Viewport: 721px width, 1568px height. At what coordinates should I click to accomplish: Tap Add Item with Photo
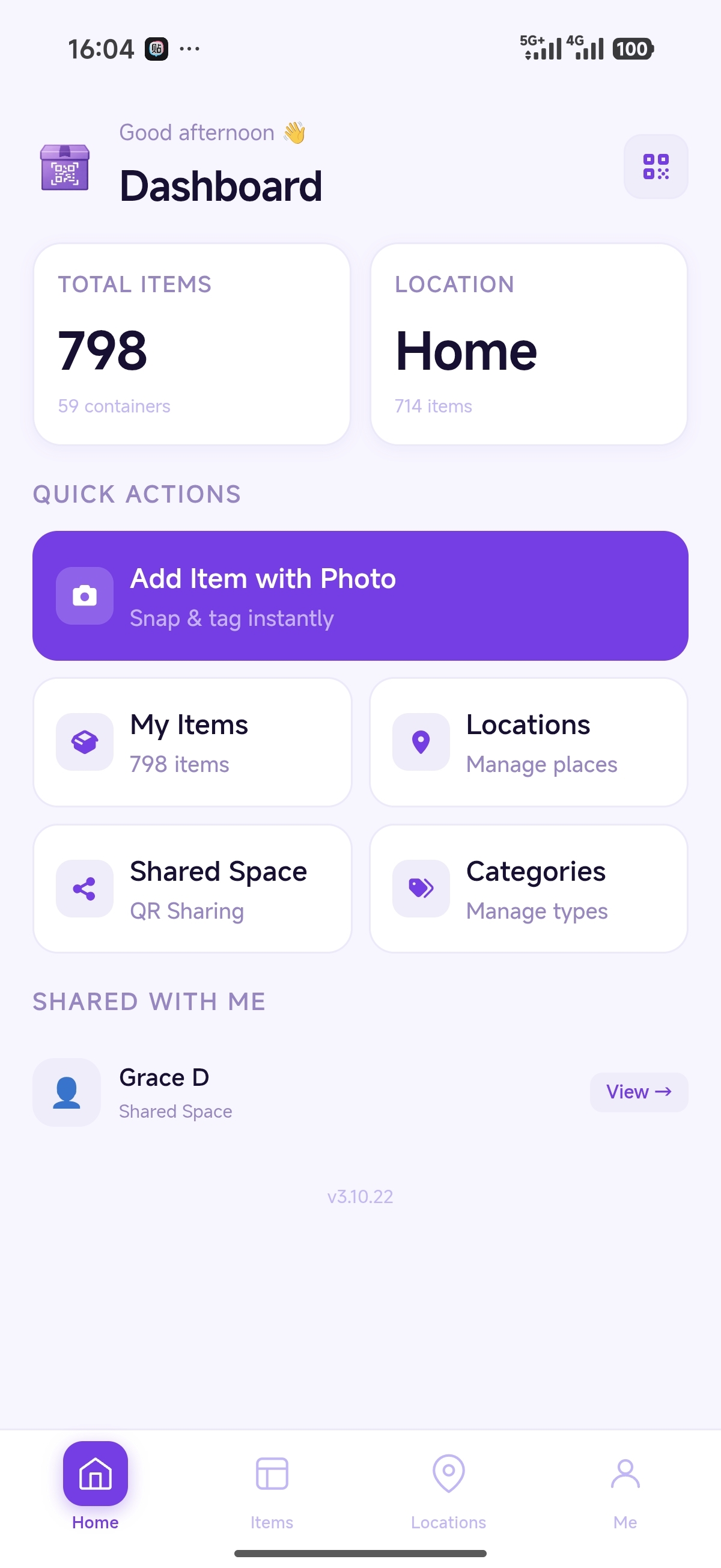[x=360, y=595]
